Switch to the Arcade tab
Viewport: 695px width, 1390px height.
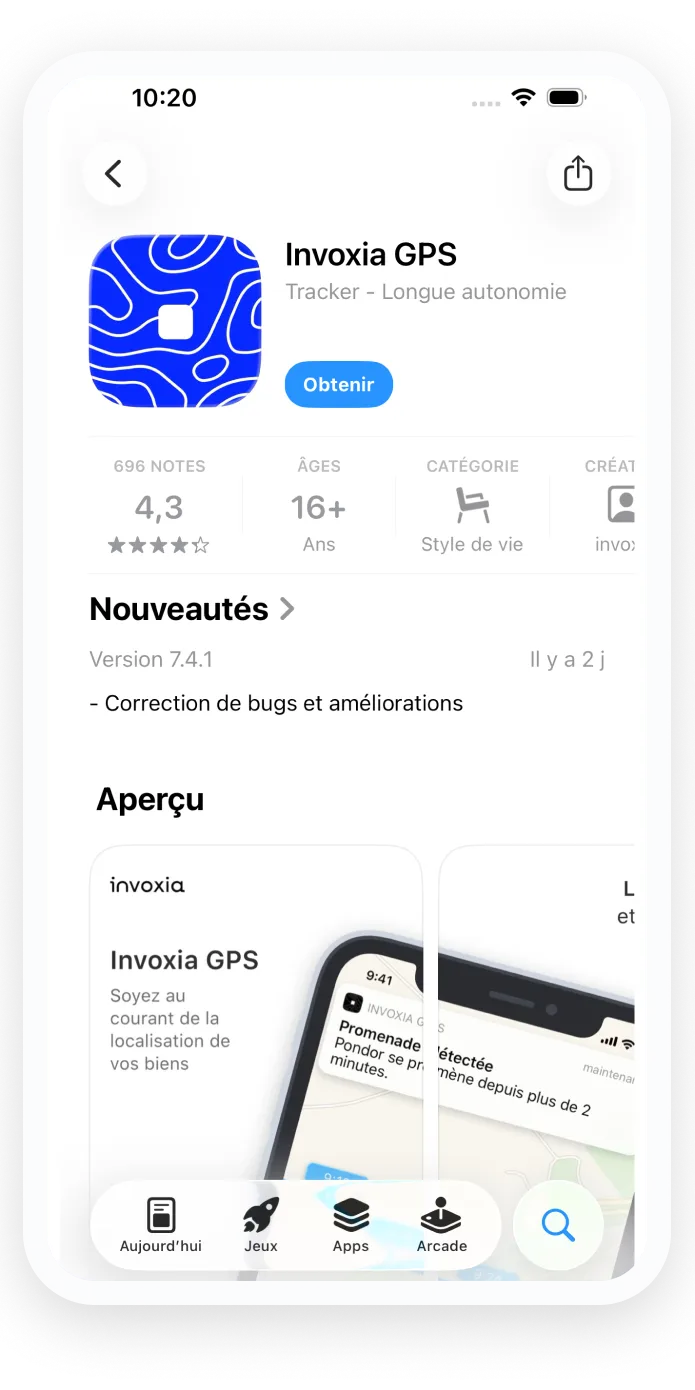[x=442, y=1225]
